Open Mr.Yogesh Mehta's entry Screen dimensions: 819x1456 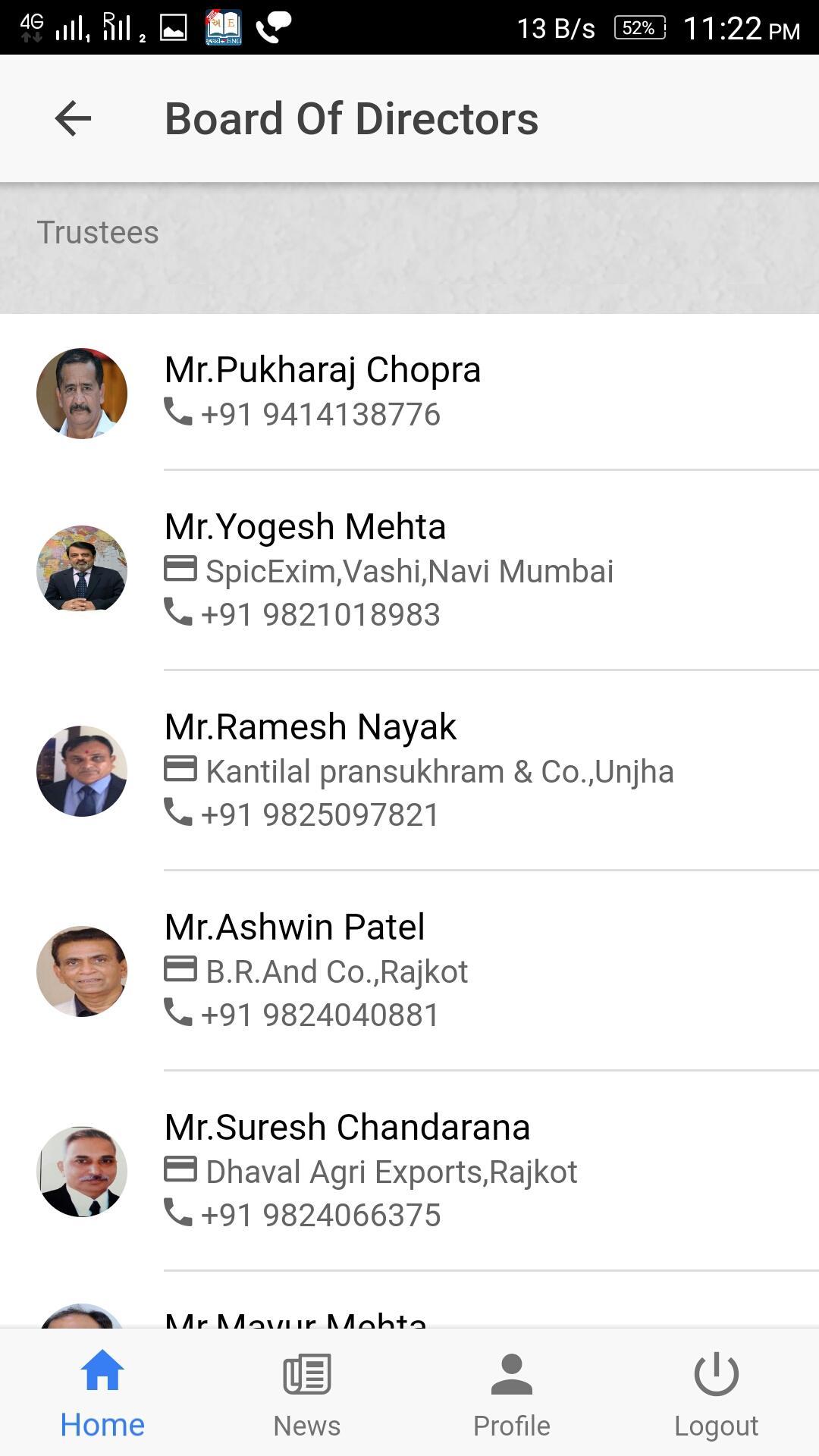(x=409, y=570)
